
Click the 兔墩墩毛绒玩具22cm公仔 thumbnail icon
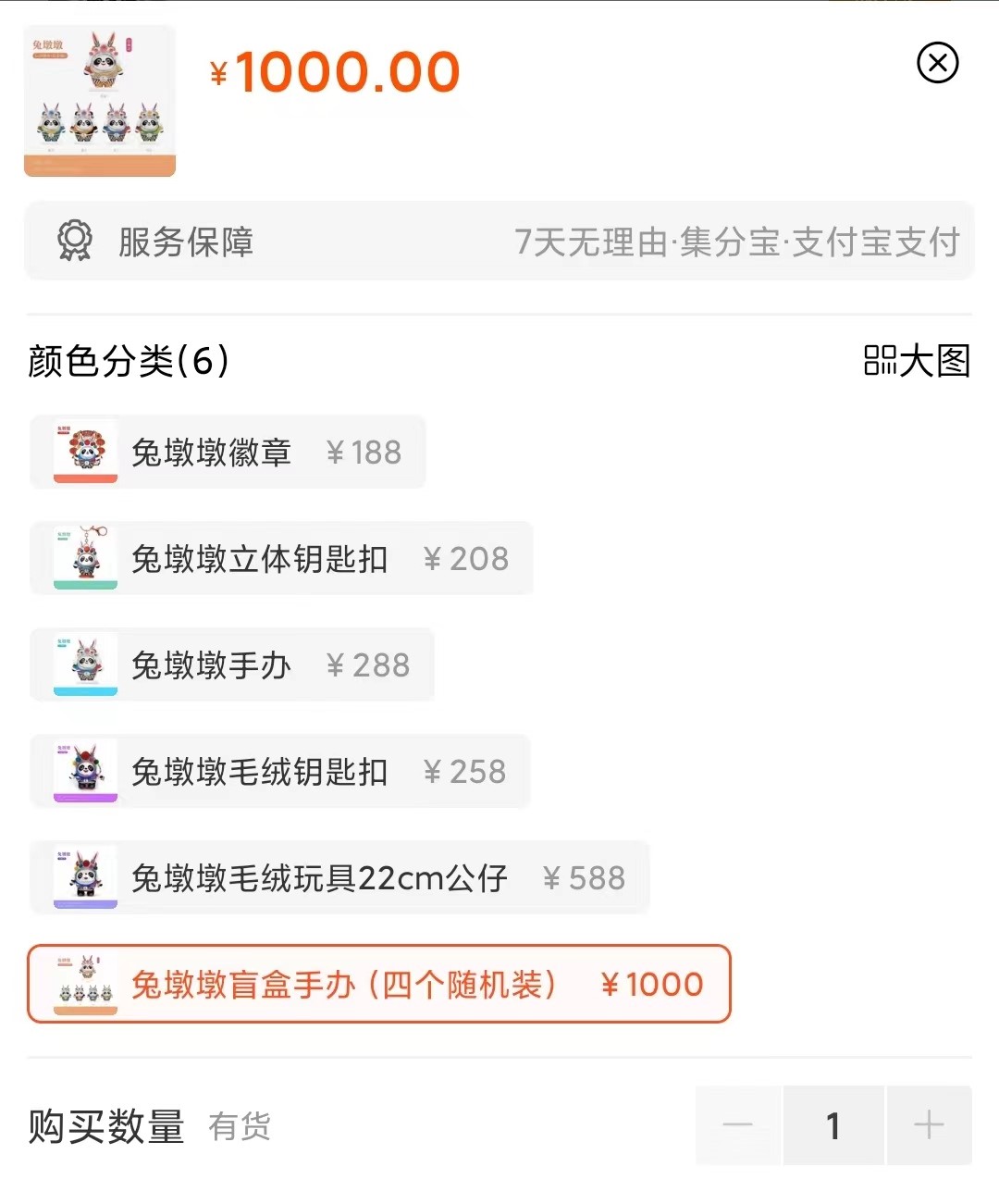pos(84,877)
